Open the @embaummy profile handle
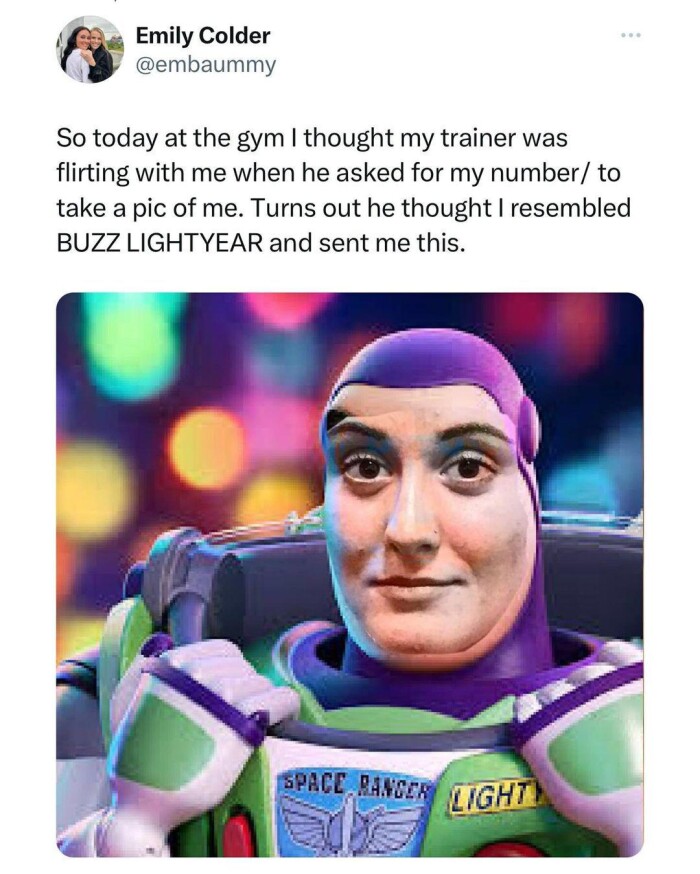Screen dimensions: 700x874 (205, 65)
